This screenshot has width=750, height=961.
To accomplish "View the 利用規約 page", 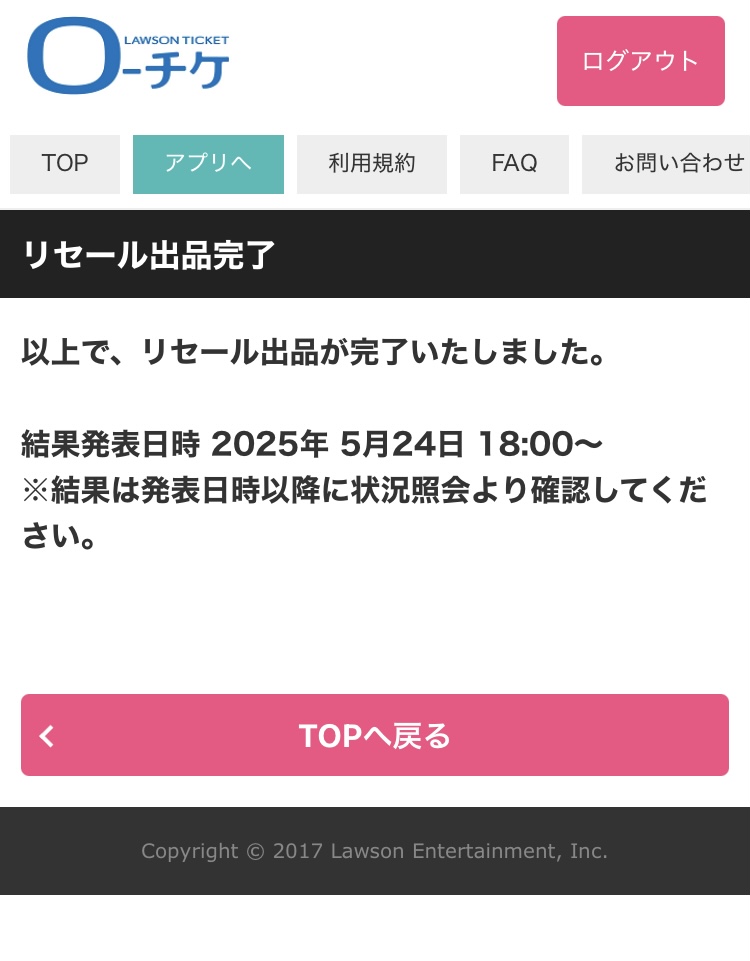I will pos(372,164).
